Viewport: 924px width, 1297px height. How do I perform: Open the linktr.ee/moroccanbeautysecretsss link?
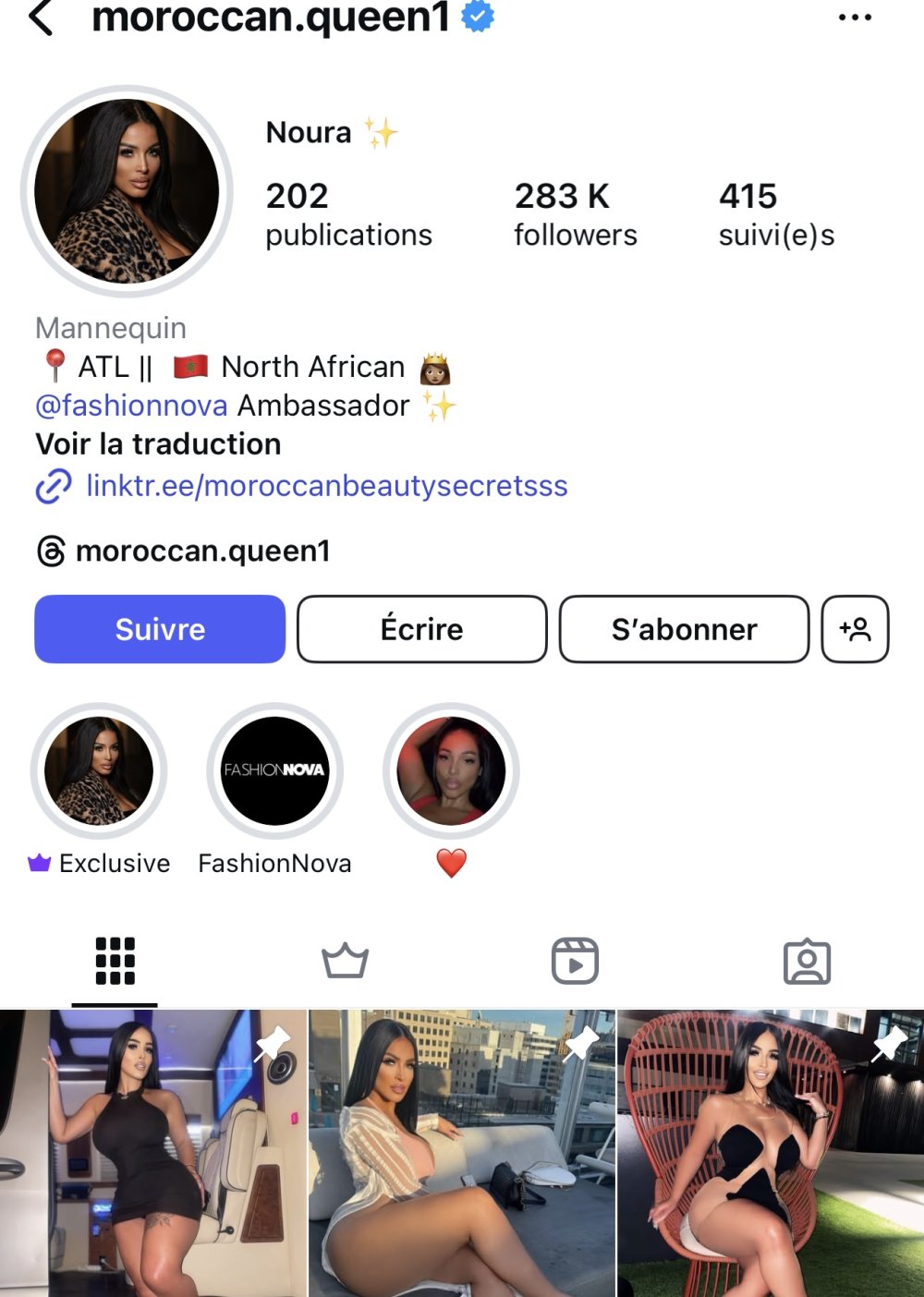tap(326, 486)
